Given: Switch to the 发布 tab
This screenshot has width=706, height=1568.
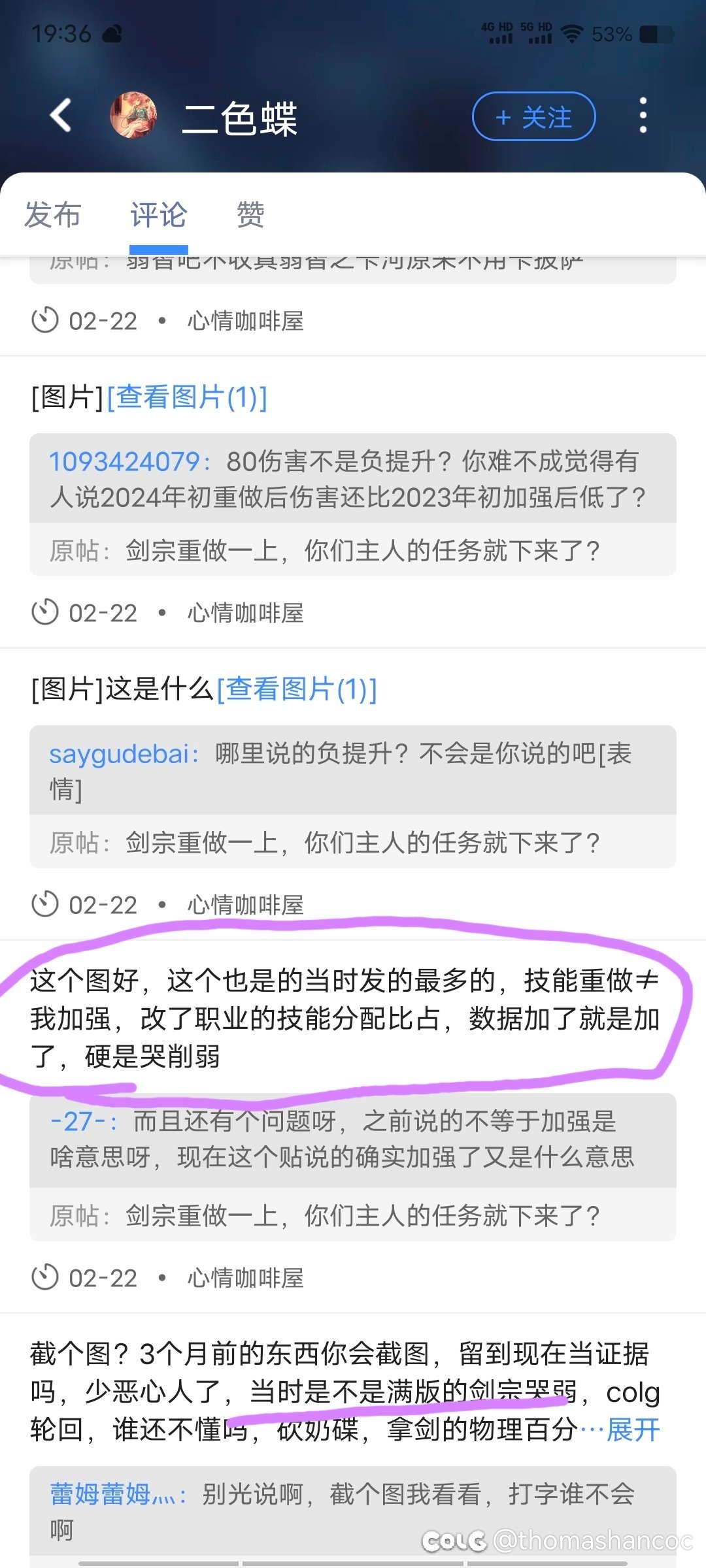Looking at the screenshot, I should tap(52, 215).
